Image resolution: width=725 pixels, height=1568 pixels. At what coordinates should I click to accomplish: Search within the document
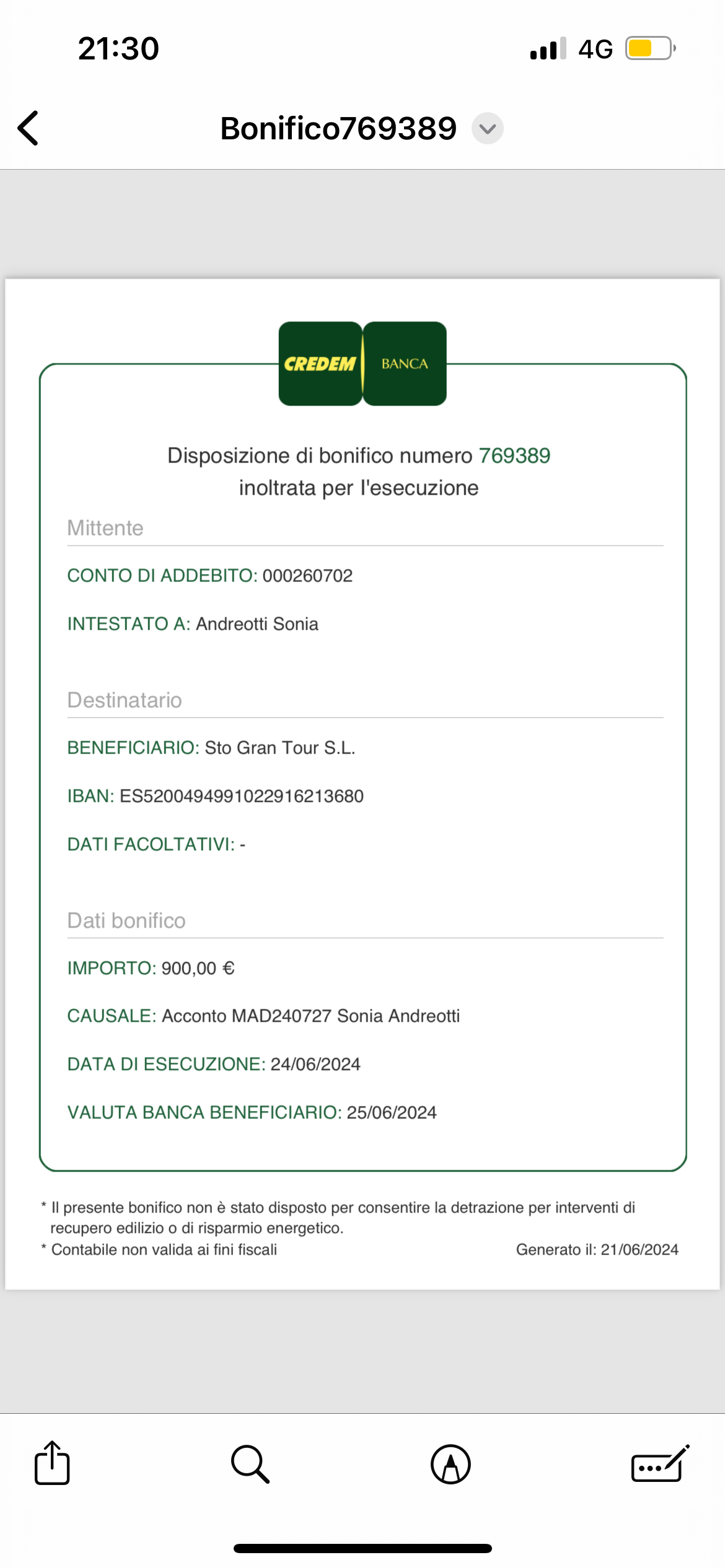(x=250, y=1465)
